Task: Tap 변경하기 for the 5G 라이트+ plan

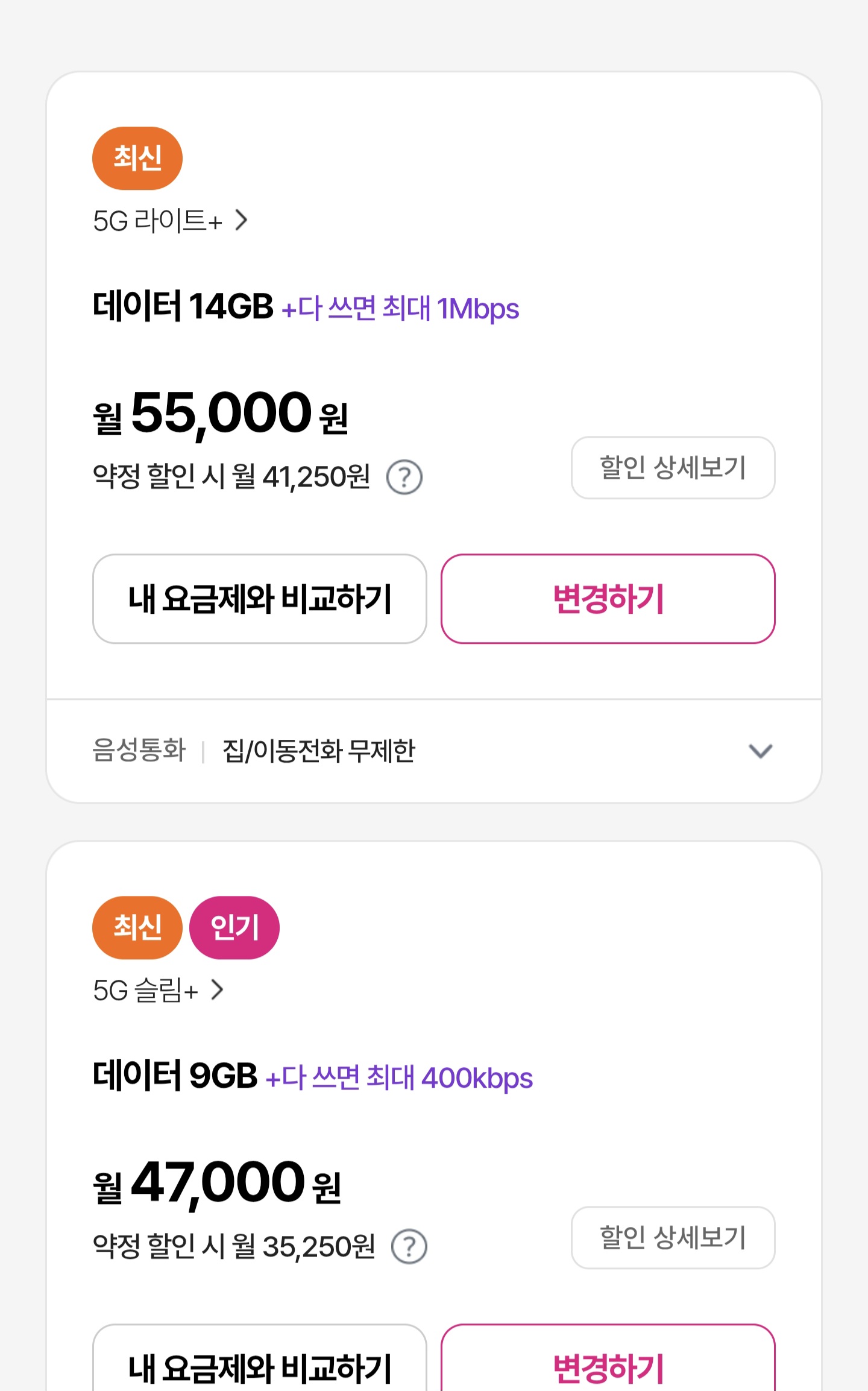Action: 608,599
